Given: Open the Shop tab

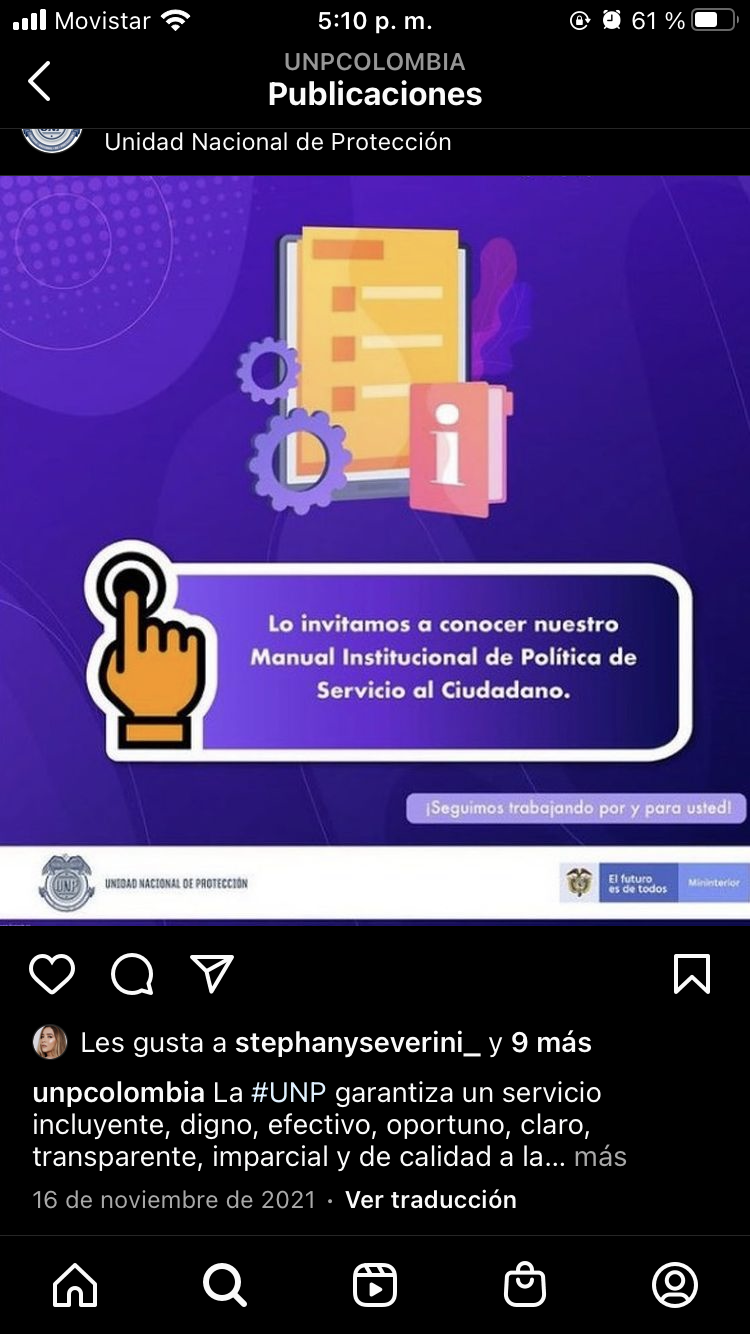Looking at the screenshot, I should click(525, 1285).
